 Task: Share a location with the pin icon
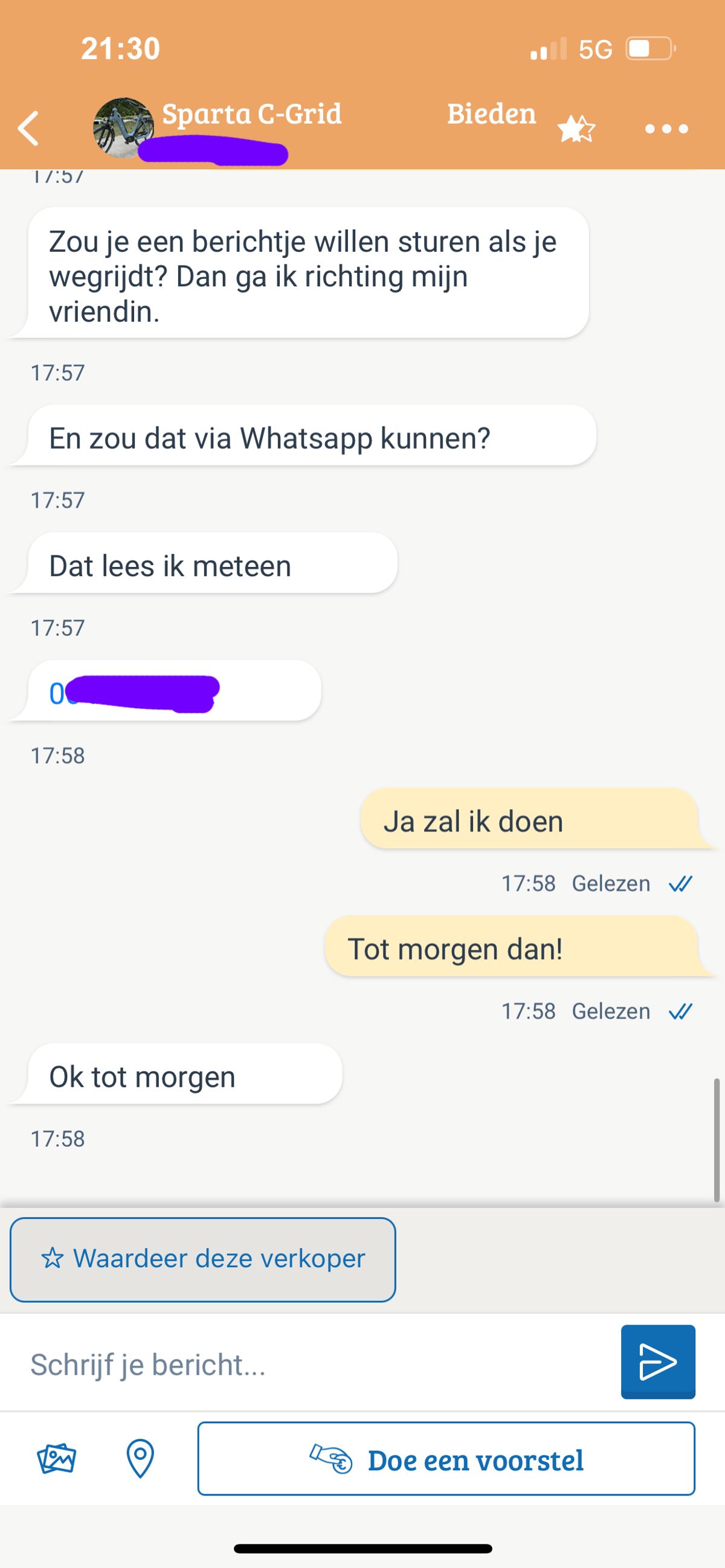[140, 1459]
